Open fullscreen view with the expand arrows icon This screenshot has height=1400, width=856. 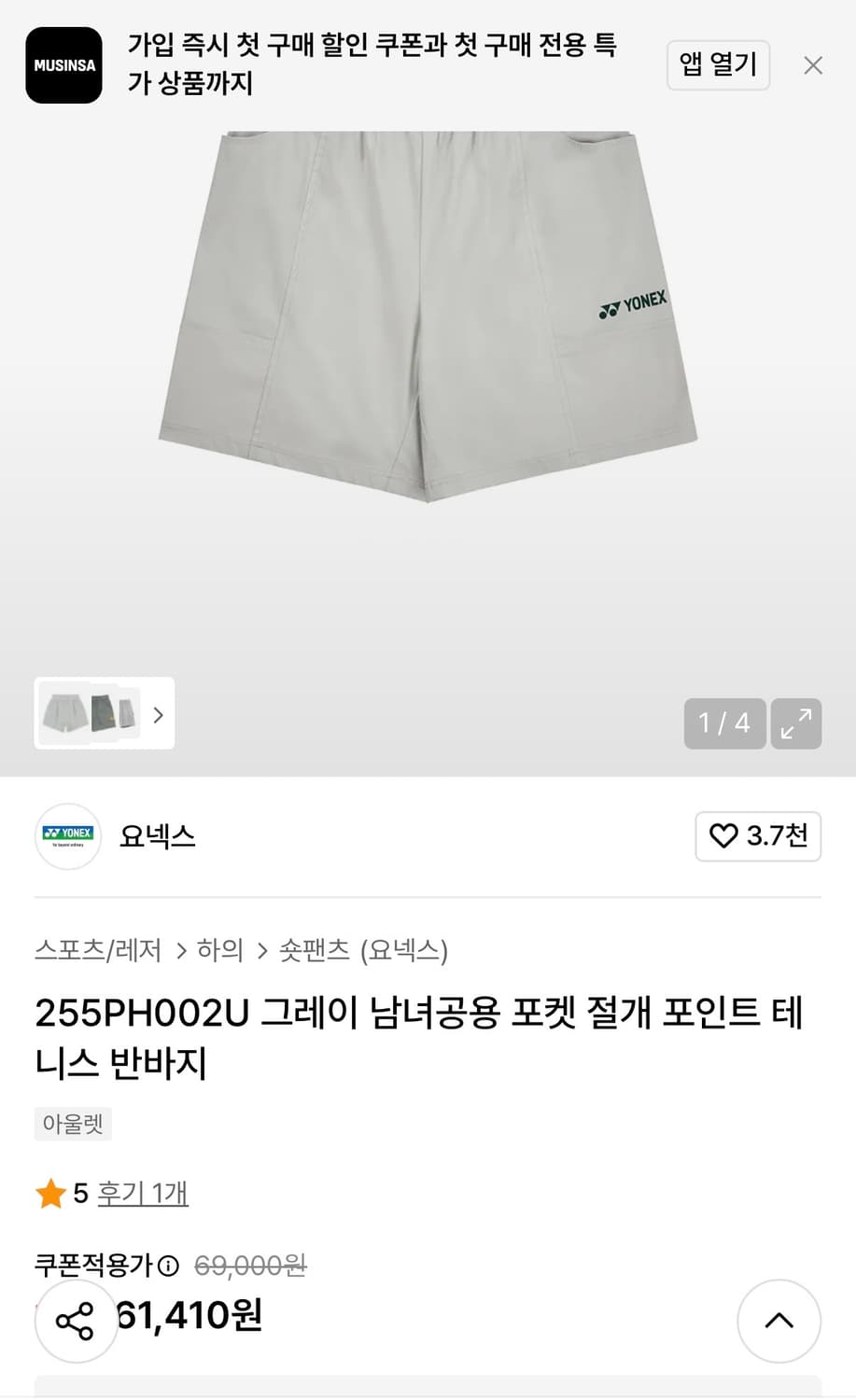tap(795, 723)
